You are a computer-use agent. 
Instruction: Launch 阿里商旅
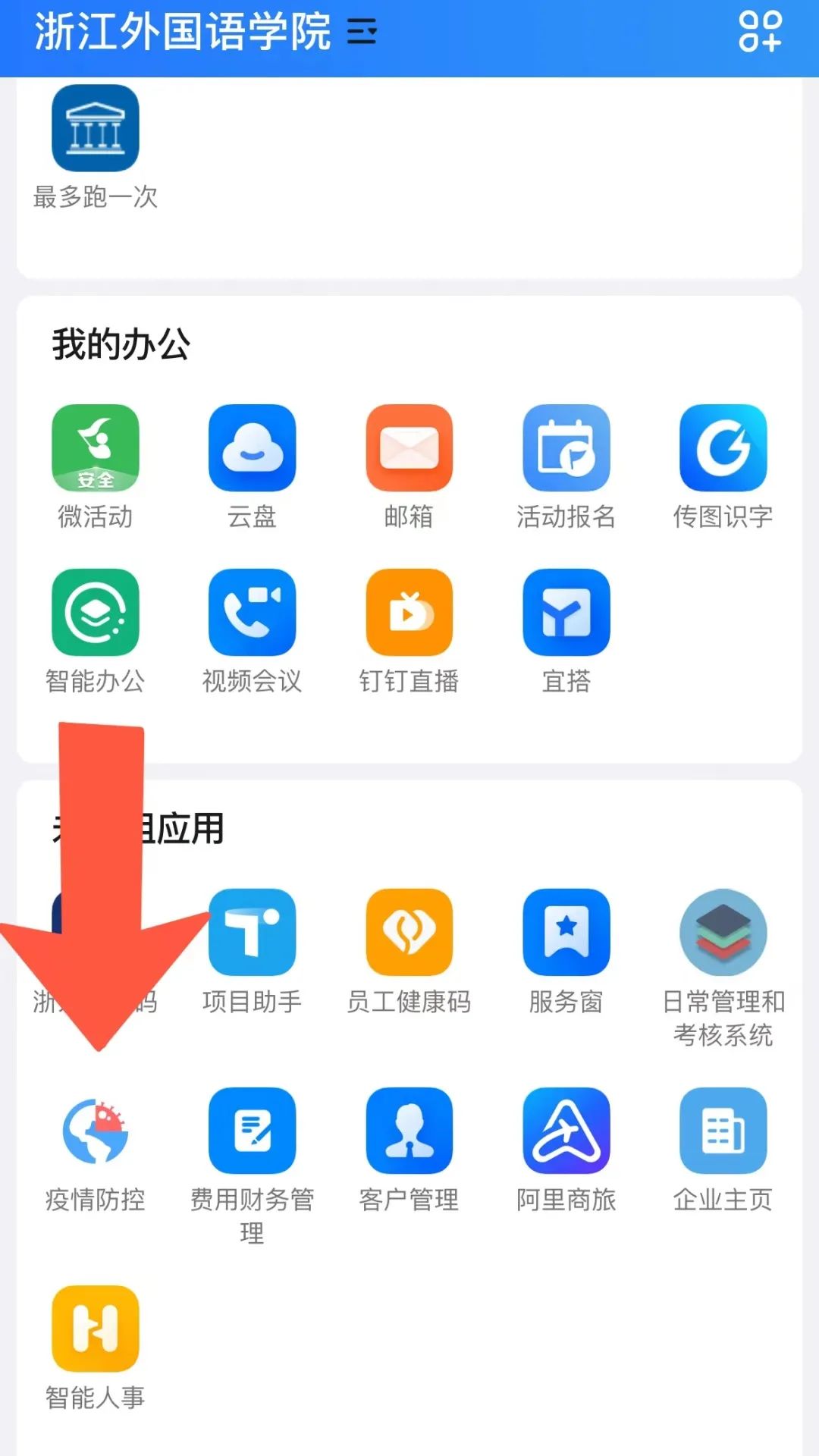tap(566, 1131)
